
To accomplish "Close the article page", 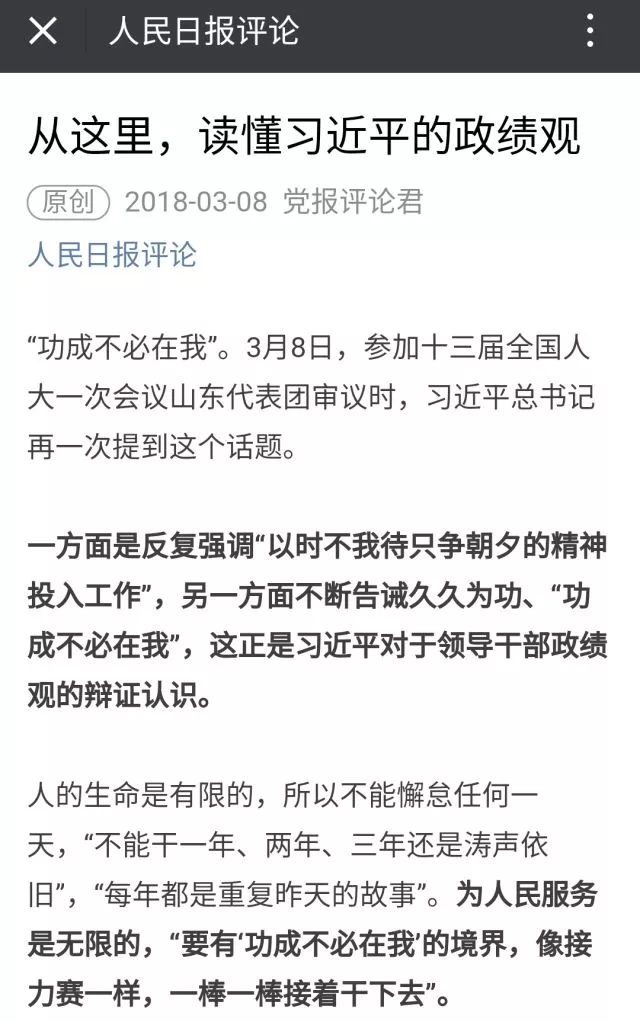I will click(x=43, y=32).
